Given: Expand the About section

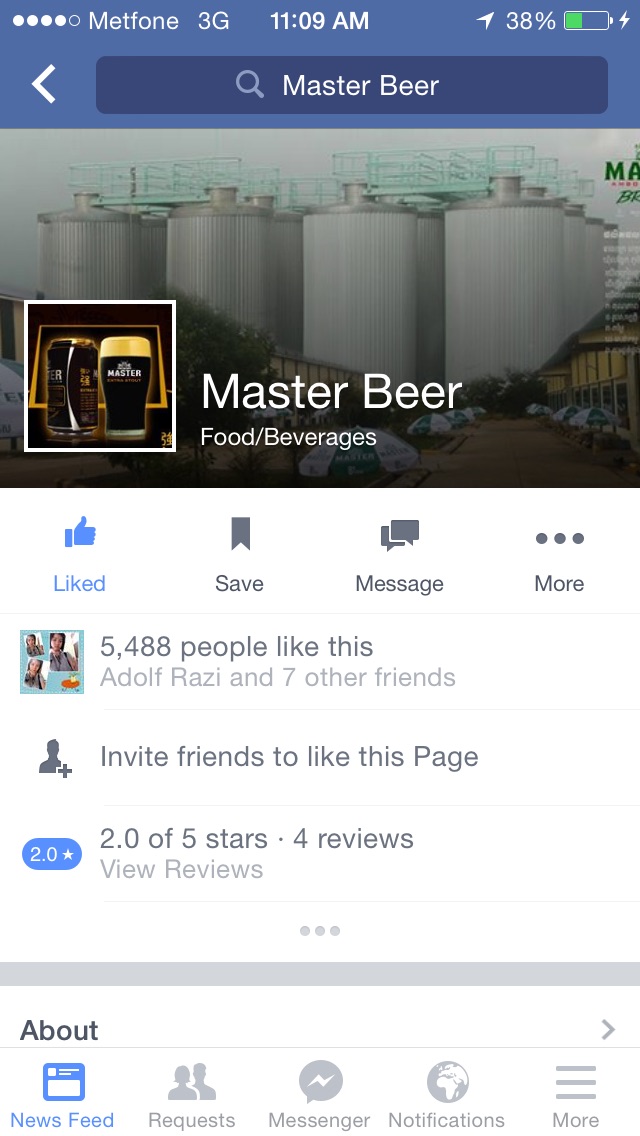Looking at the screenshot, I should [320, 1029].
